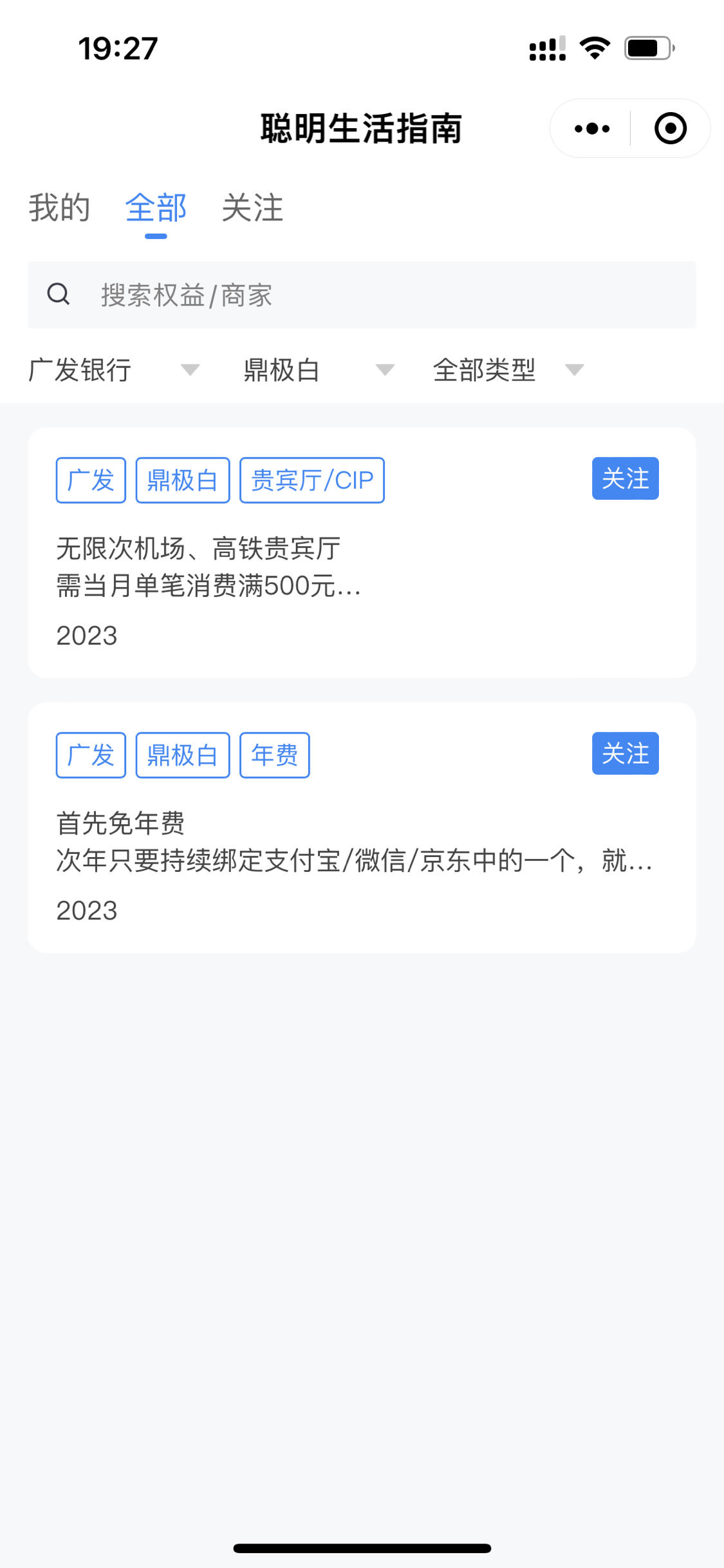Switch to the 我的 tab
Viewport: 724px width, 1568px height.
pyautogui.click(x=59, y=208)
